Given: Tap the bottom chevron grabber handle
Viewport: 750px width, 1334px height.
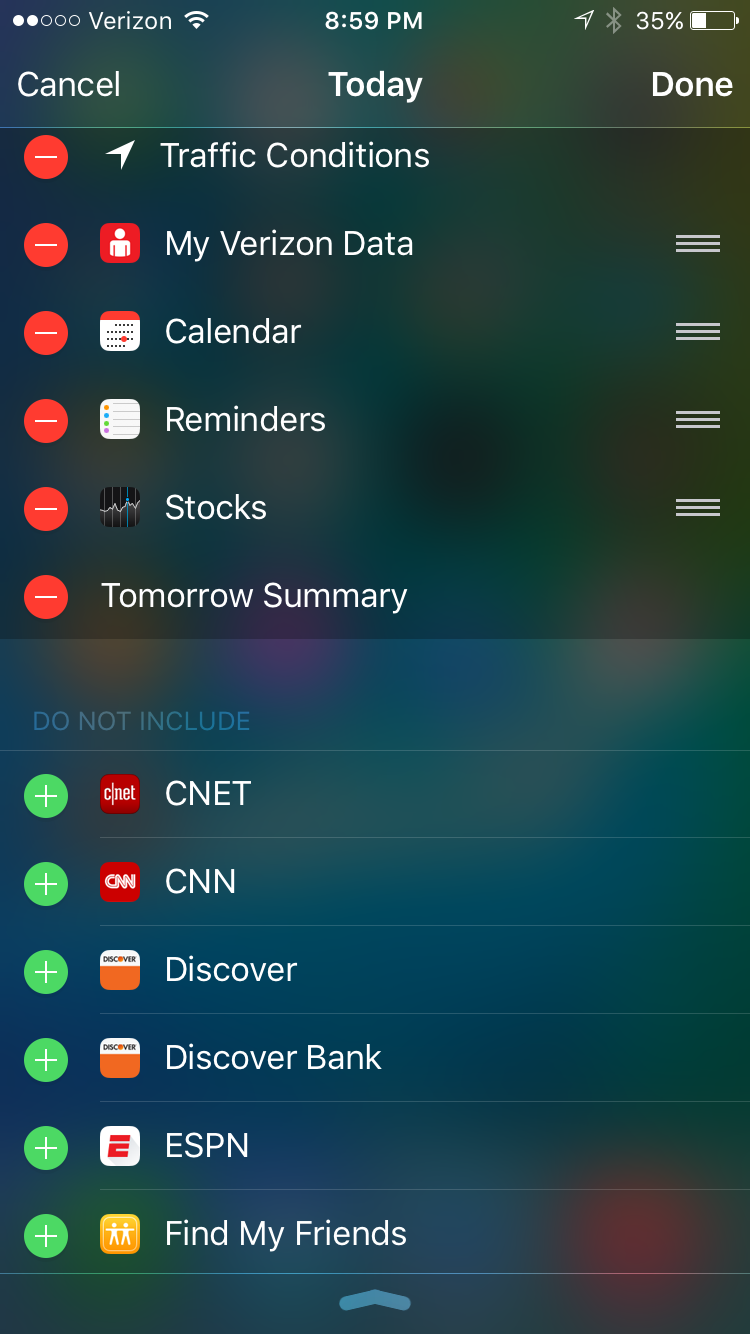Looking at the screenshot, I should coord(375,1301).
